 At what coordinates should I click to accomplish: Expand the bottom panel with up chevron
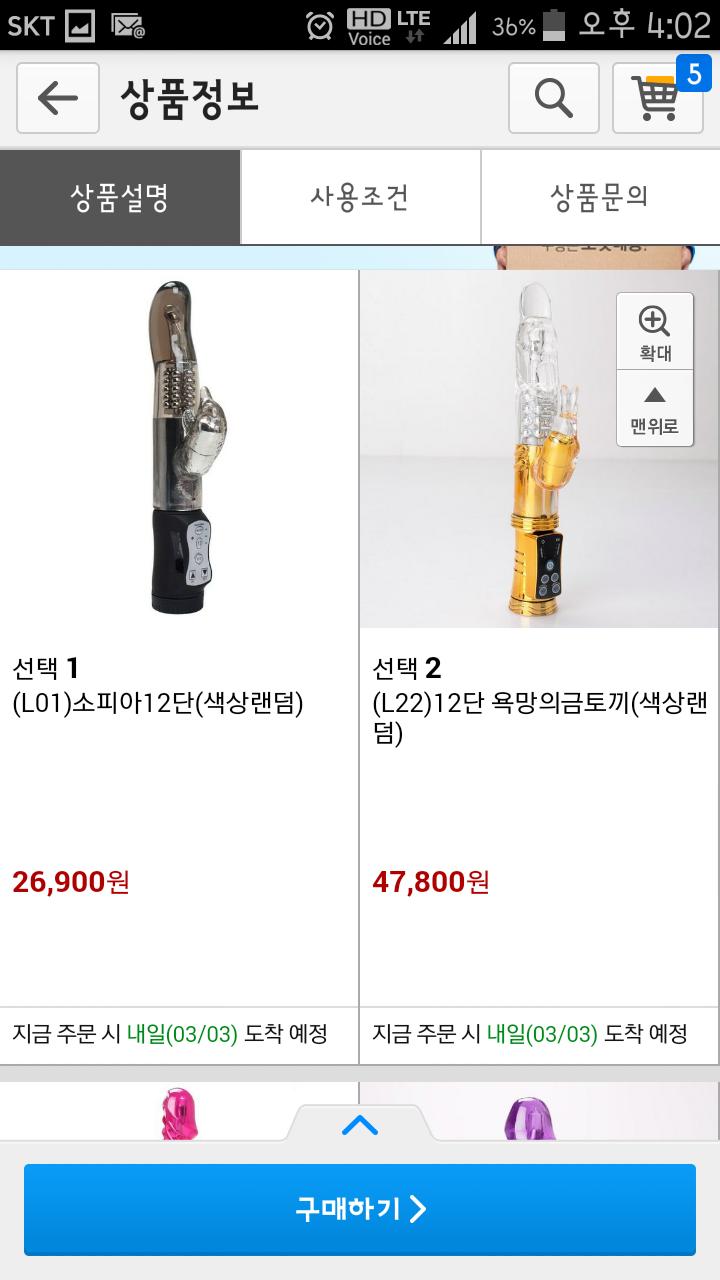click(360, 1126)
